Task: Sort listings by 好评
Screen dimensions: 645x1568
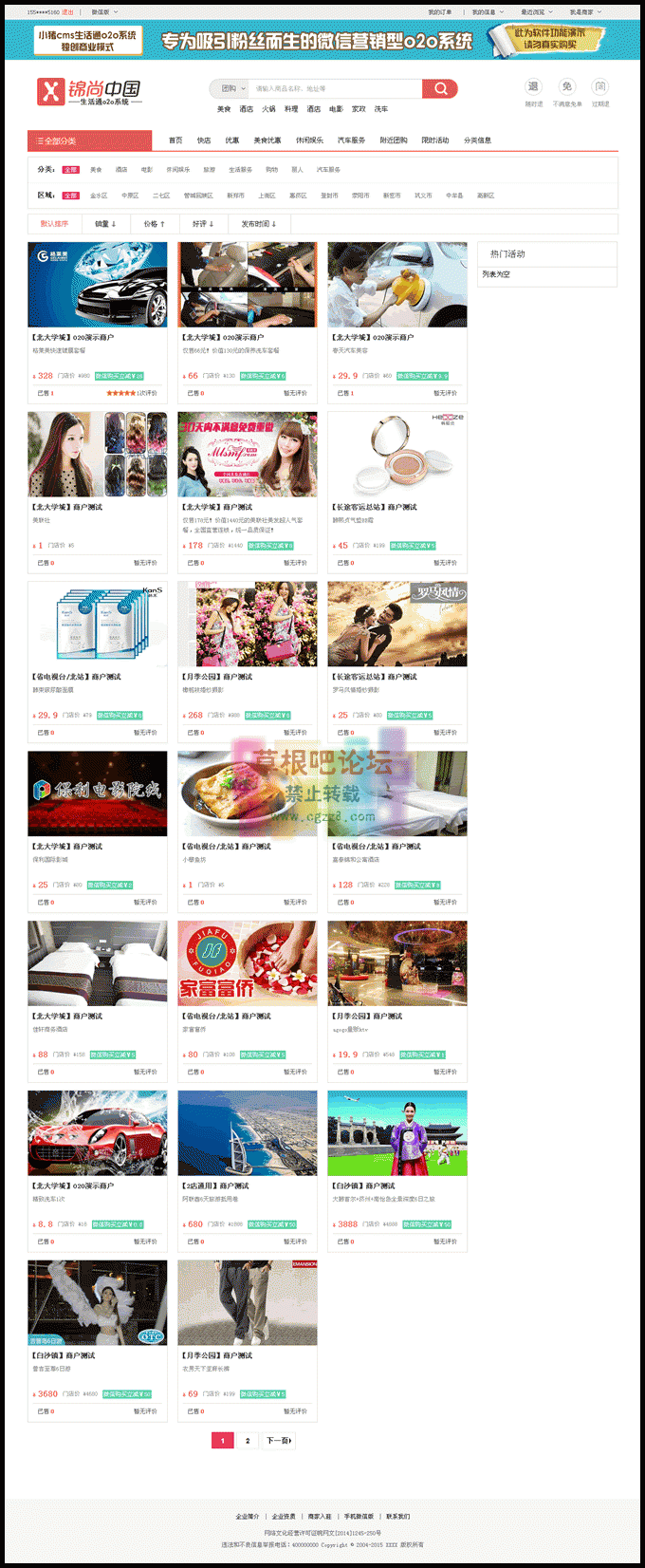Action: pos(203,224)
